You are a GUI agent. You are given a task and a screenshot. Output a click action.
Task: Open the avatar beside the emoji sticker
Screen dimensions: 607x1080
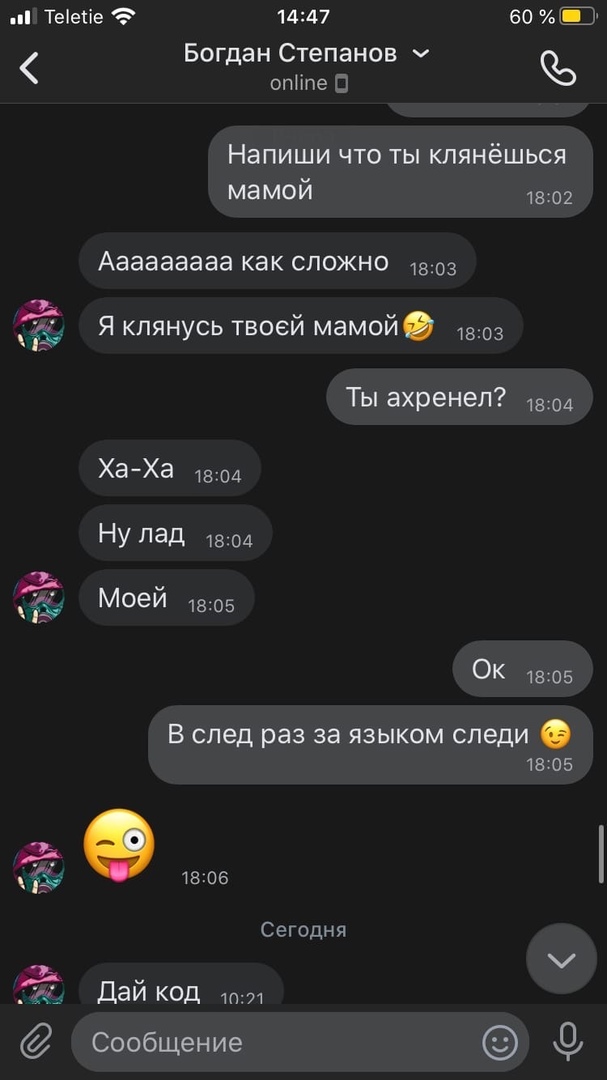(x=38, y=867)
